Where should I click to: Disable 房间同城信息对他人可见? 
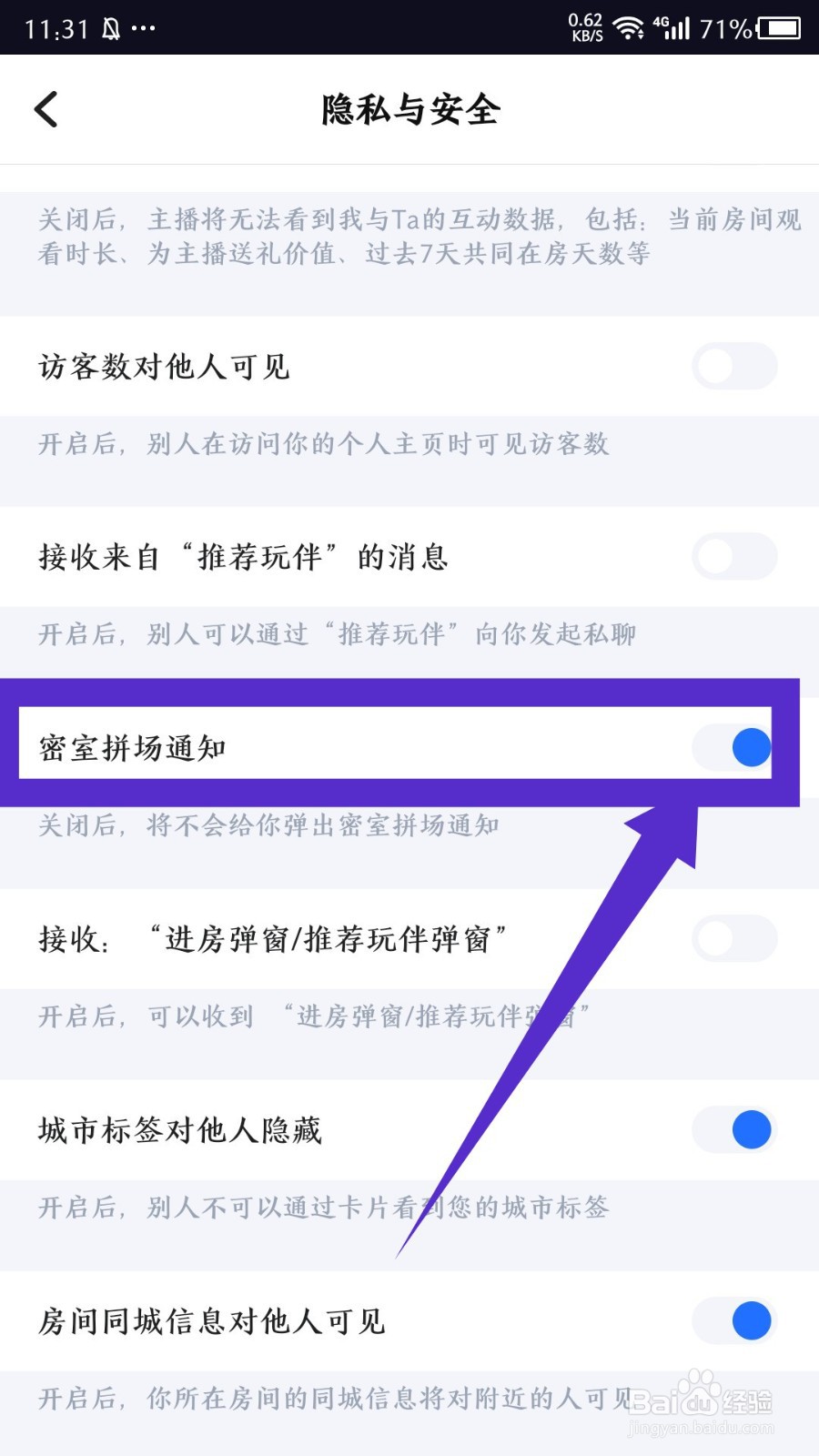point(733,1321)
